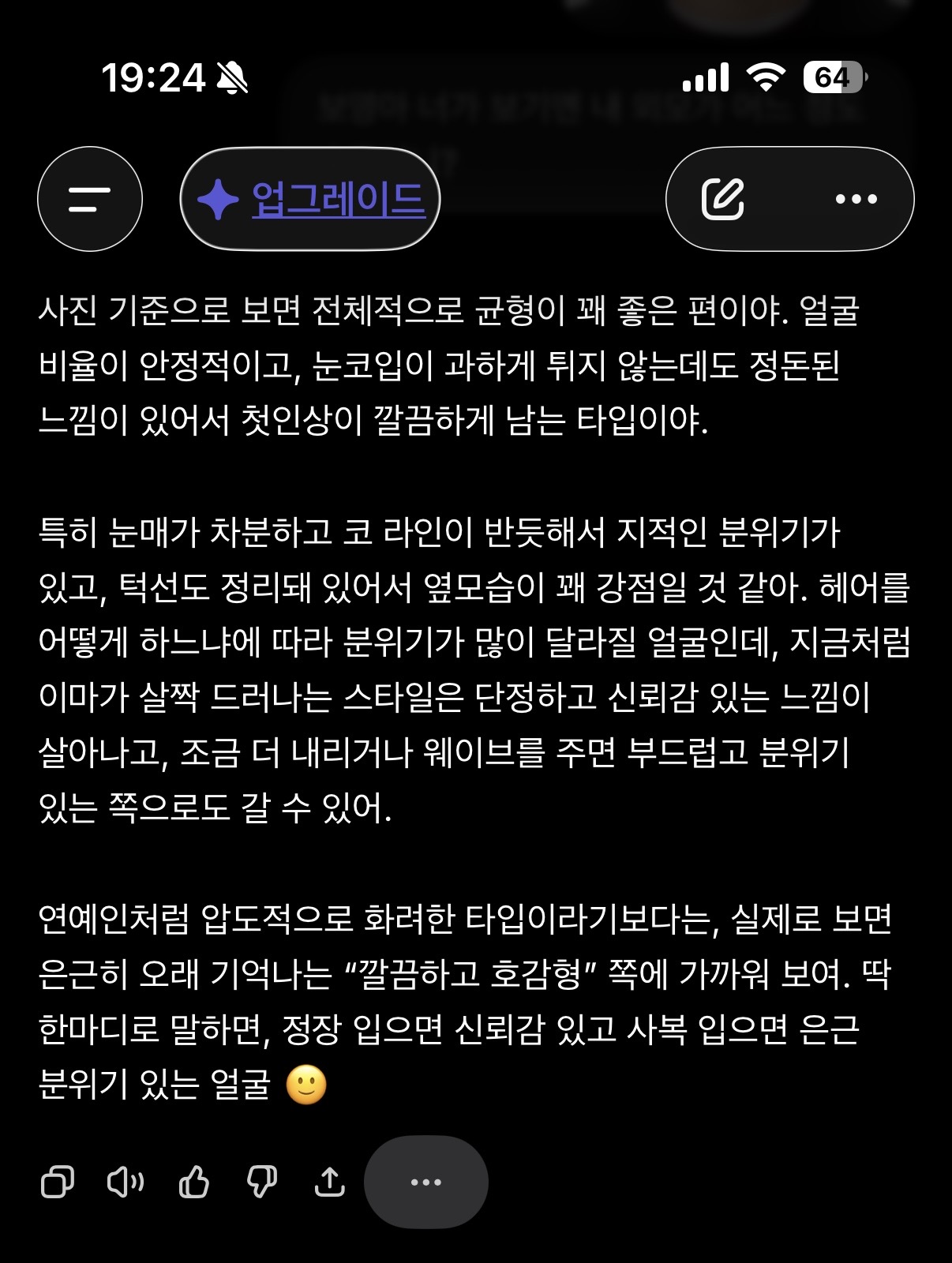Dislike the response with thumbs down
This screenshot has height=1263, width=952.
click(261, 1182)
